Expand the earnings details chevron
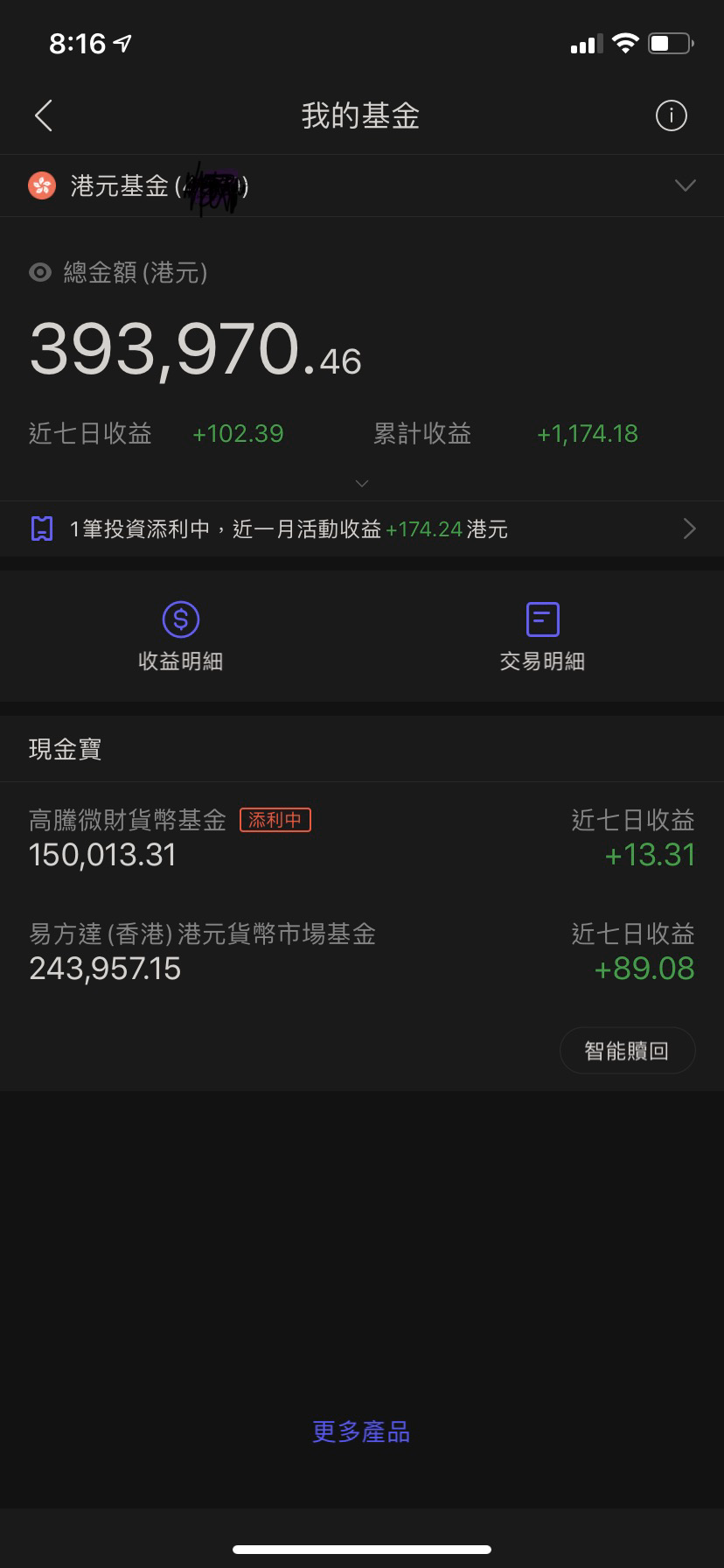Viewport: 724px width, 1568px height. click(362, 483)
